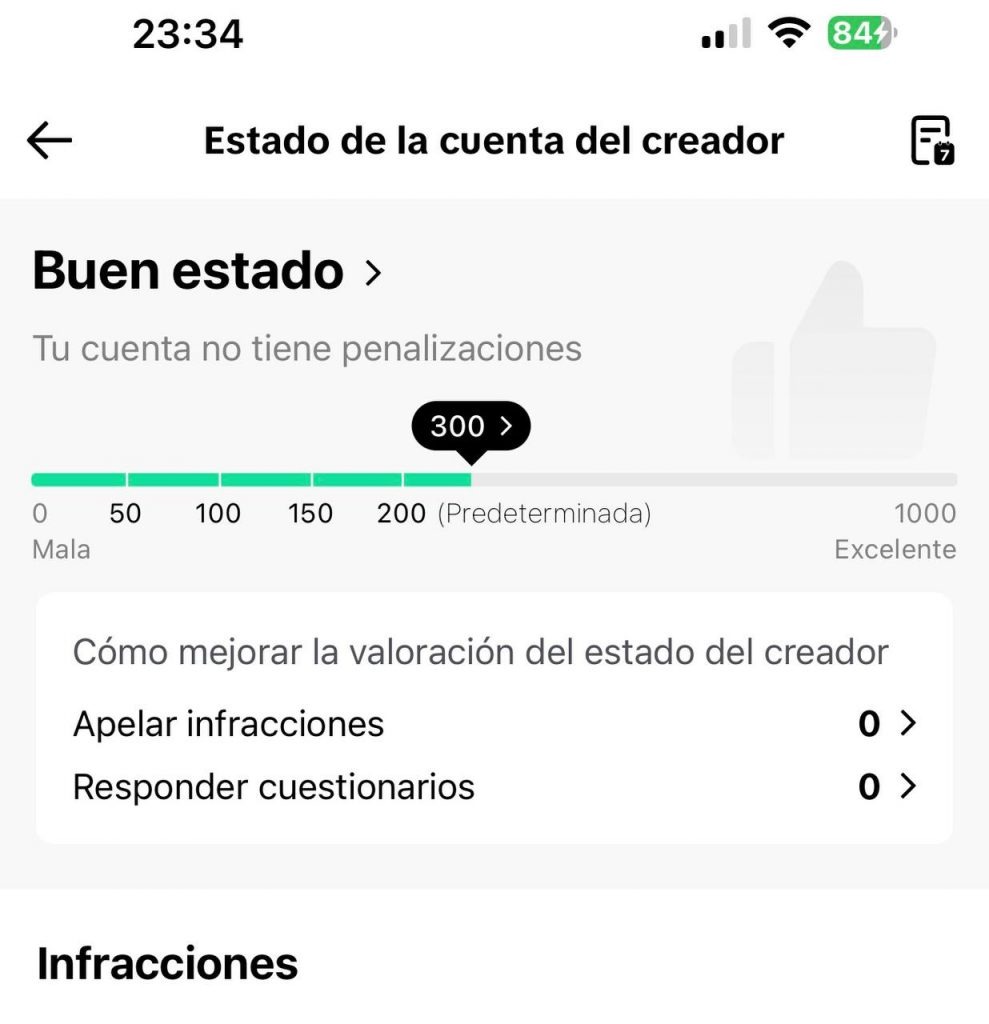Select the Infracciones section heading
989x1024 pixels.
coord(166,962)
